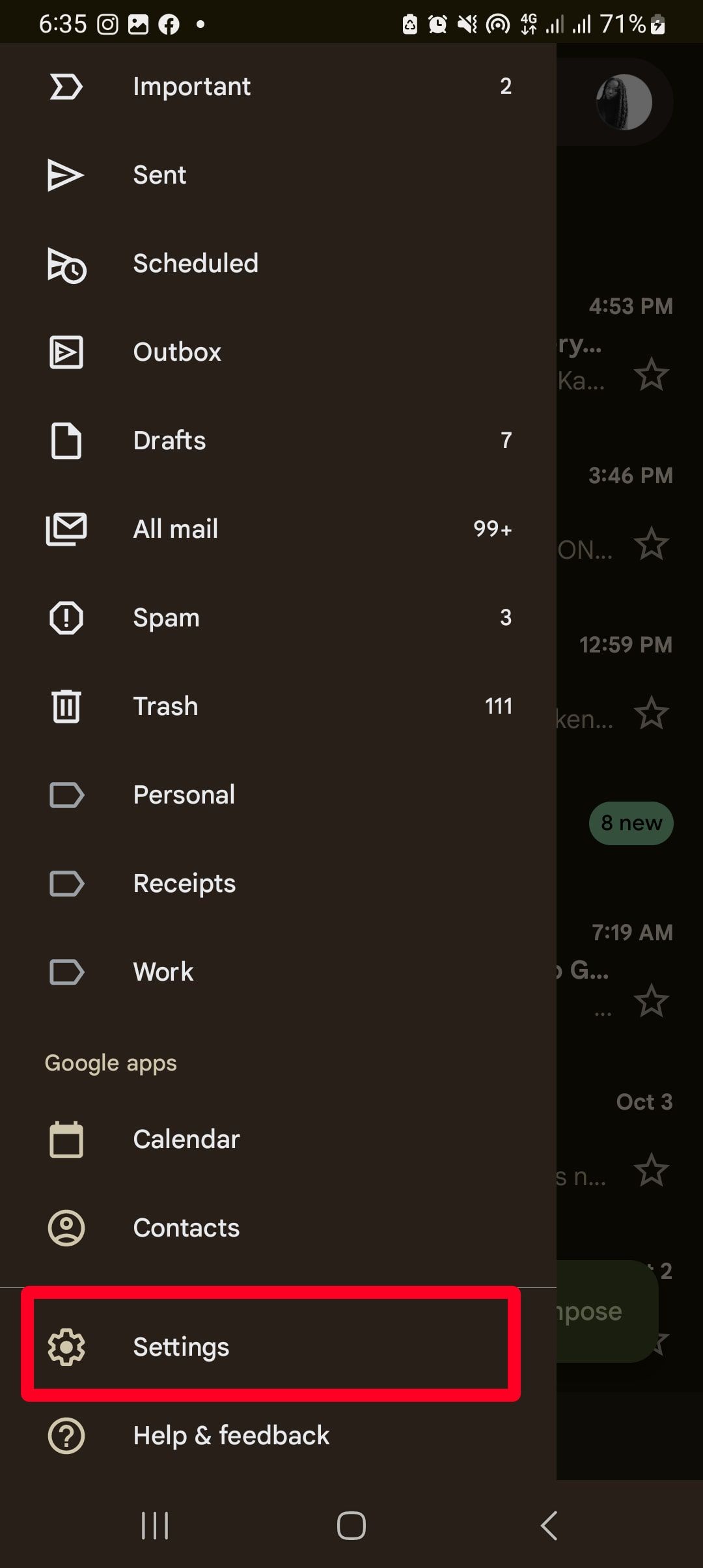Image resolution: width=703 pixels, height=1568 pixels.
Task: Click the Scheduled clock icon
Action: (65, 263)
